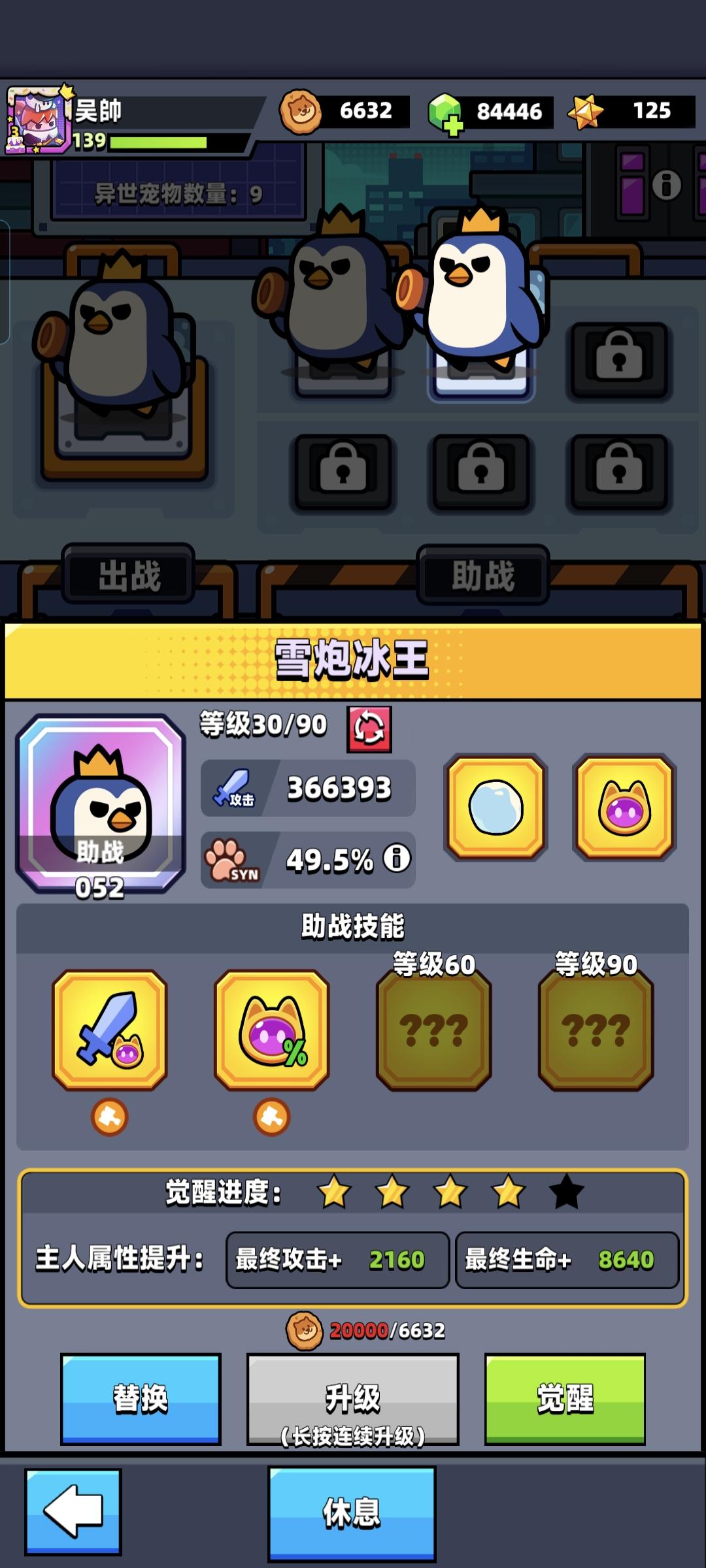Open the snowball skill icon

[495, 806]
